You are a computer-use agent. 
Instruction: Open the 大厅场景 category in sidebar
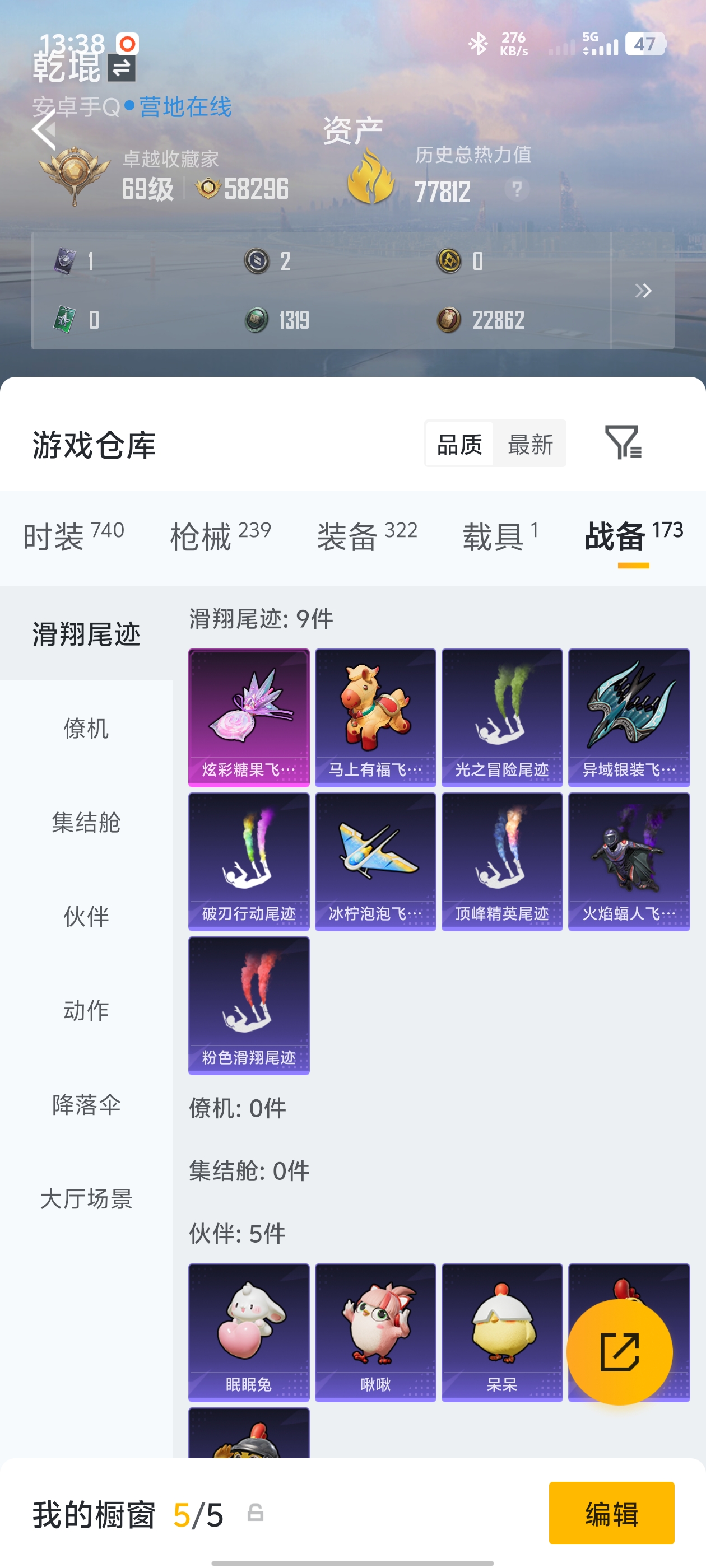86,1198
